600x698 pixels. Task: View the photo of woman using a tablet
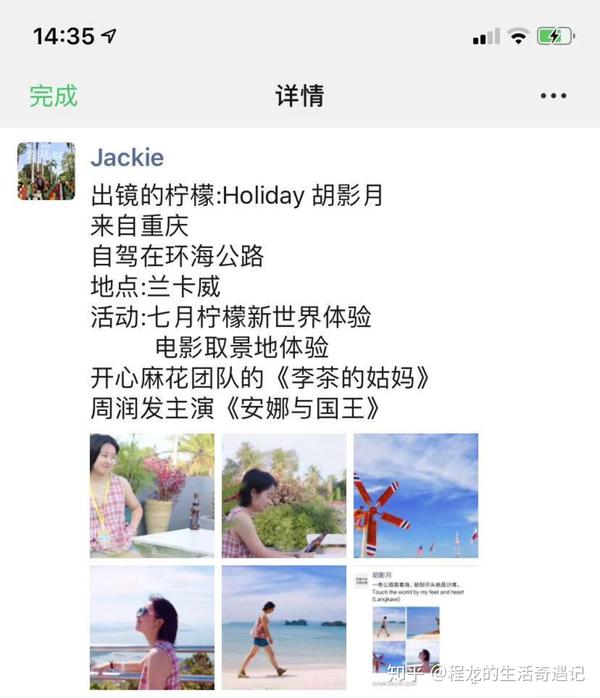[x=284, y=495]
